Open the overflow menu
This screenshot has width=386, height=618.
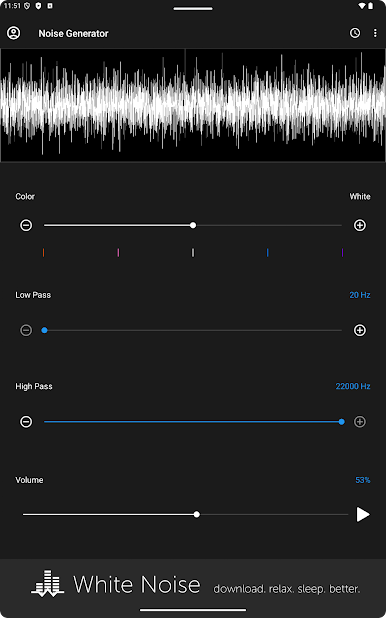(375, 33)
